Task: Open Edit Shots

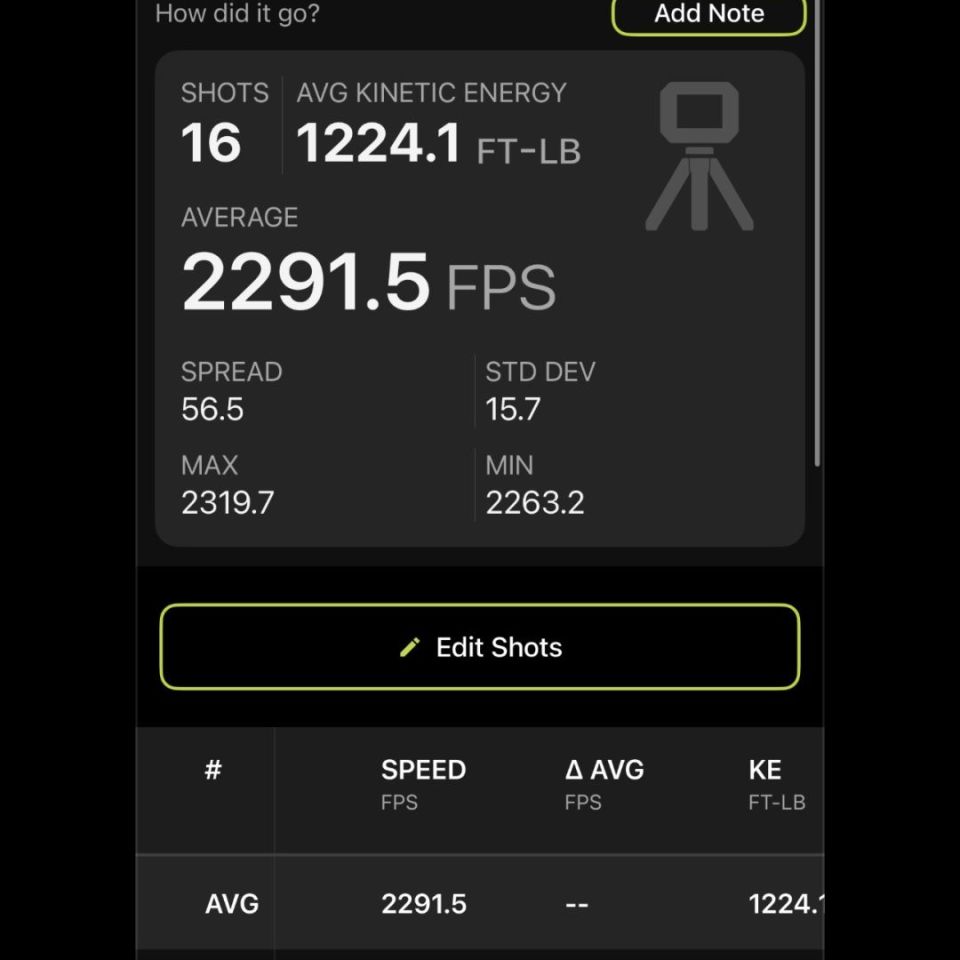Action: tap(480, 647)
